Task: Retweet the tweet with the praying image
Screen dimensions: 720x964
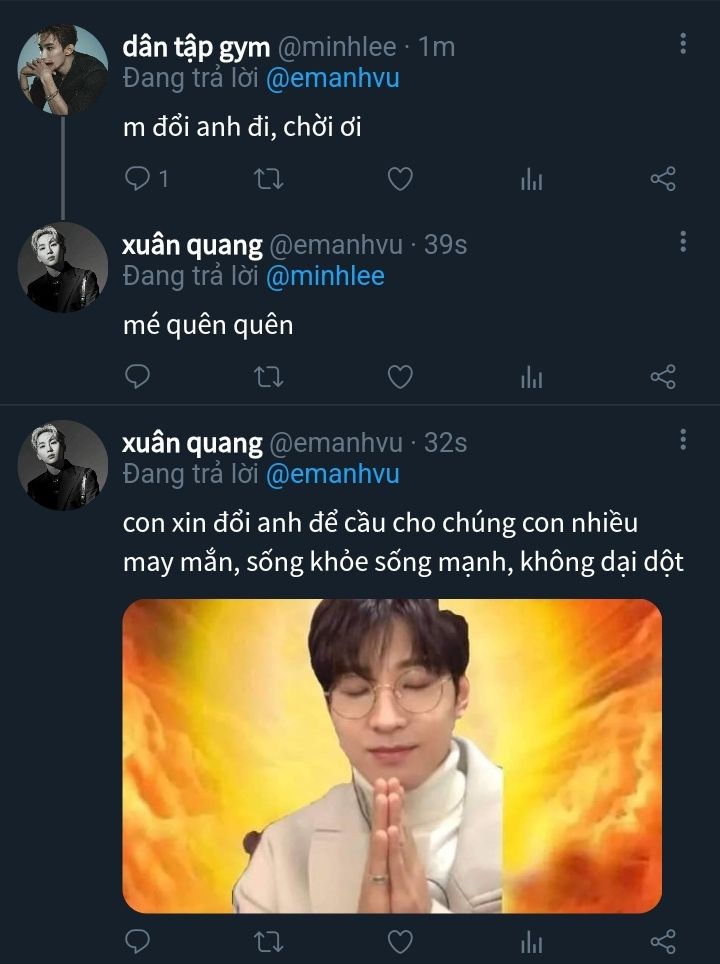Action: (x=269, y=941)
